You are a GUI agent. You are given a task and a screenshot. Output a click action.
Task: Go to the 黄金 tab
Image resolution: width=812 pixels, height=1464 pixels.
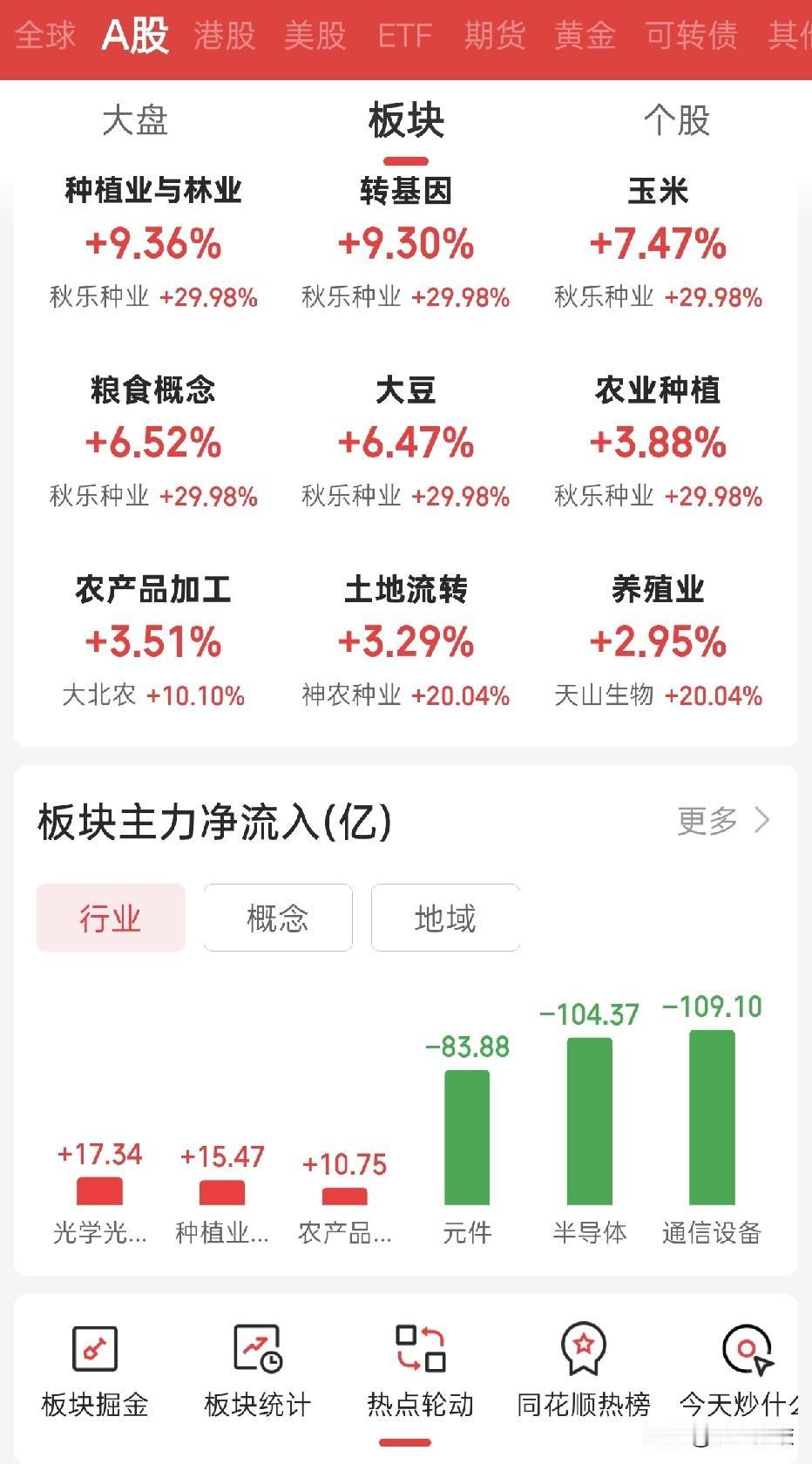click(585, 36)
